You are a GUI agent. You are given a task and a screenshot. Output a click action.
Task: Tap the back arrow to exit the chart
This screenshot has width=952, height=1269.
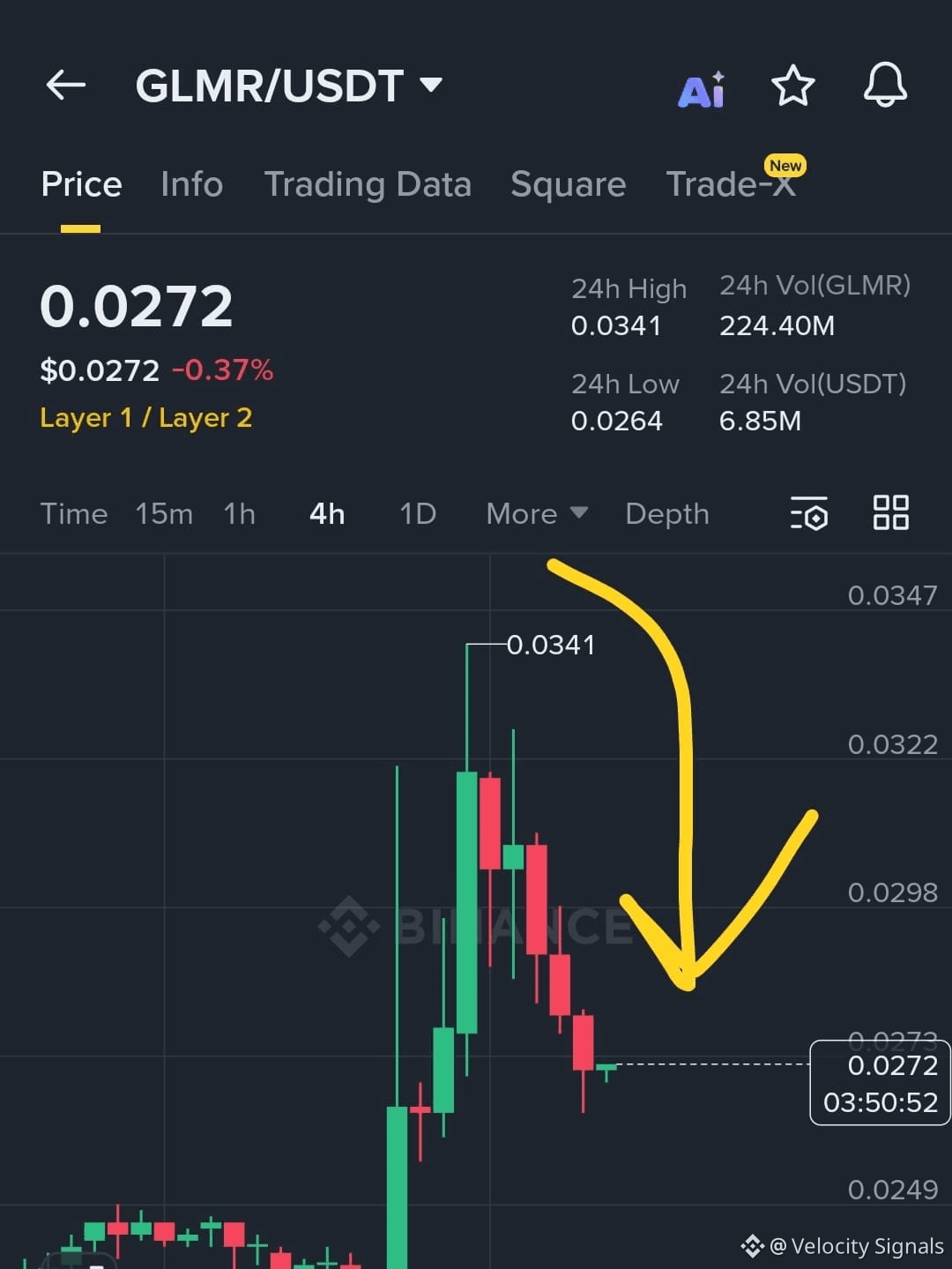tap(64, 85)
